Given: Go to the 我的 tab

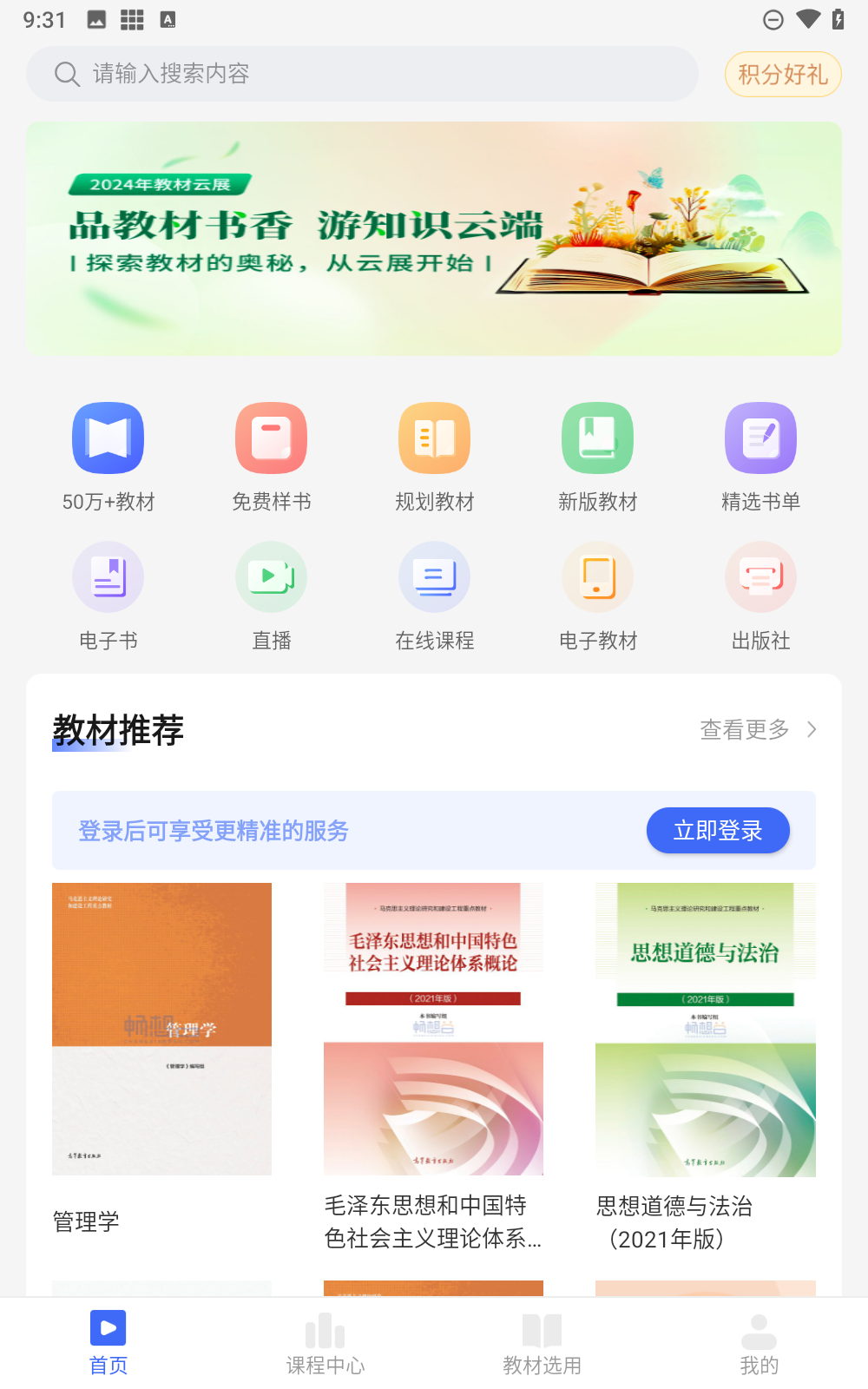Looking at the screenshot, I should [x=759, y=1343].
